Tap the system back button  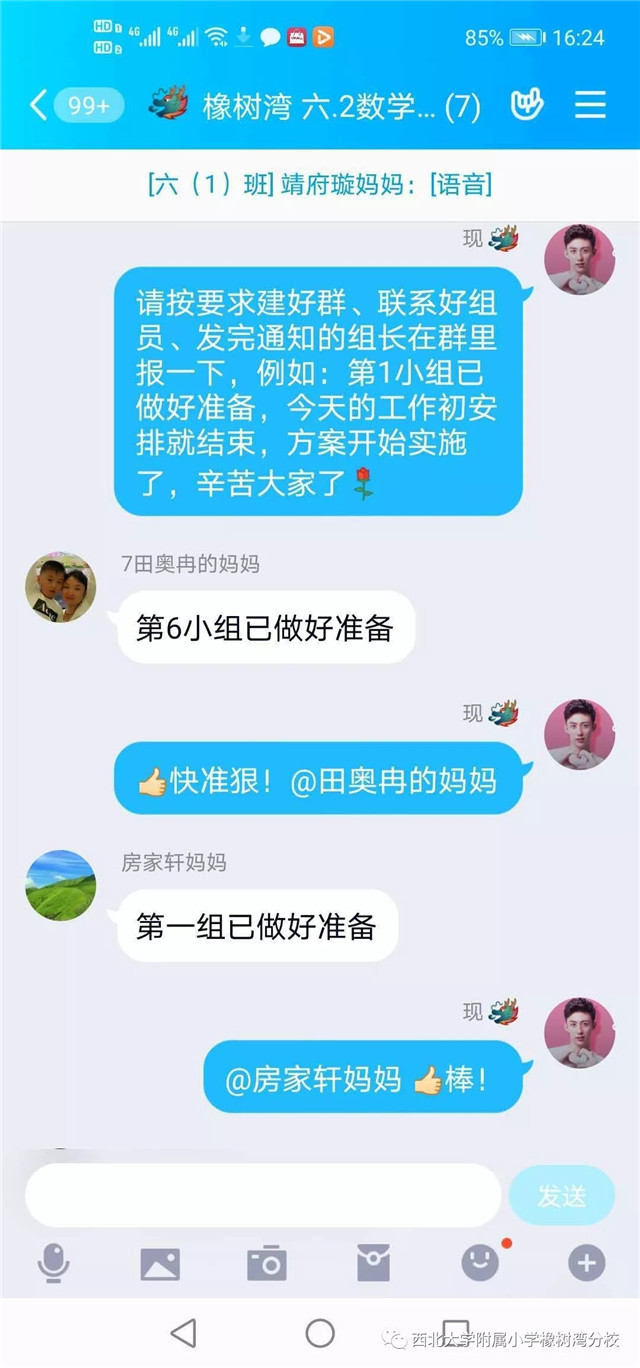point(183,1332)
